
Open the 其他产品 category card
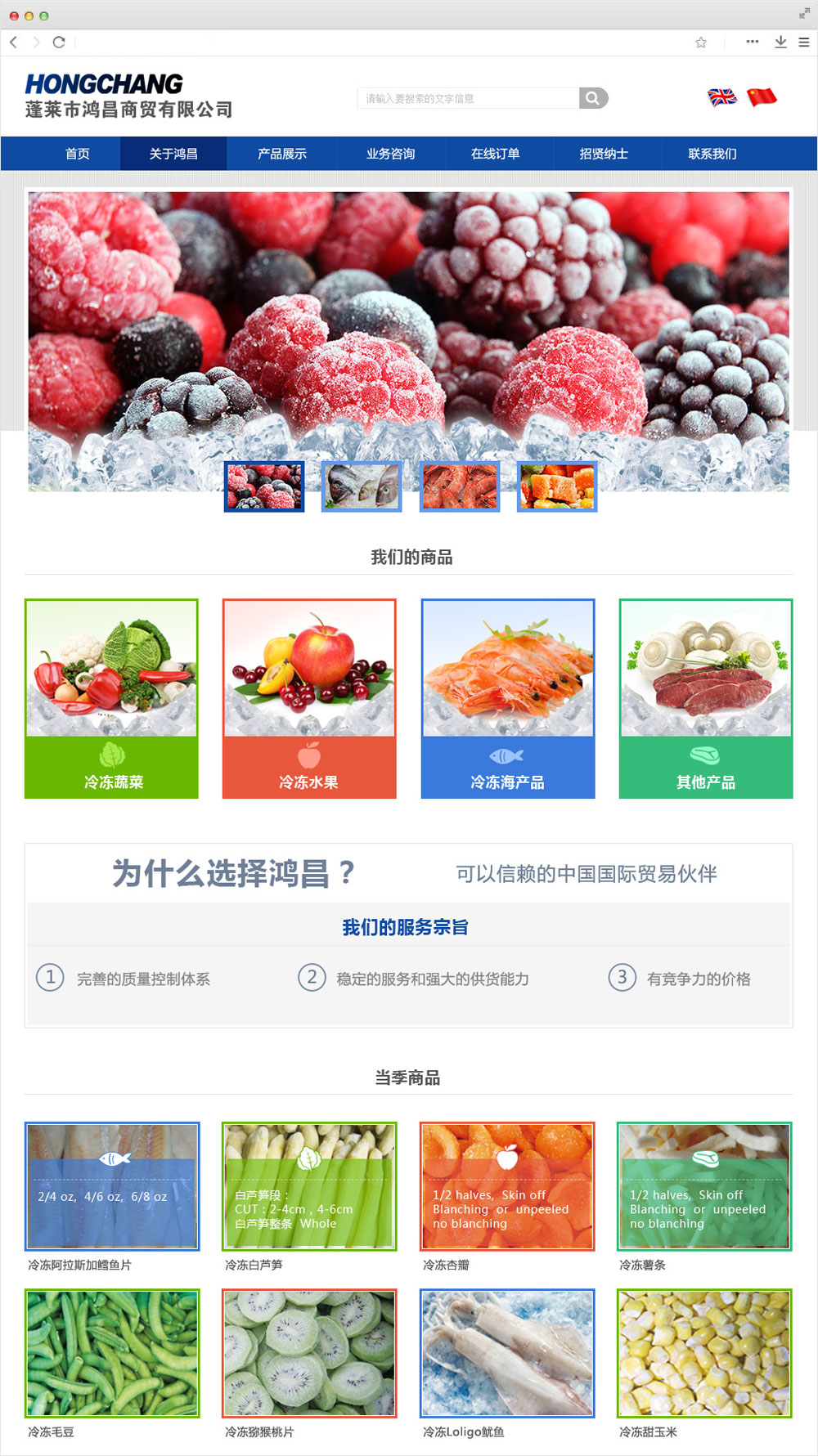[x=706, y=698]
